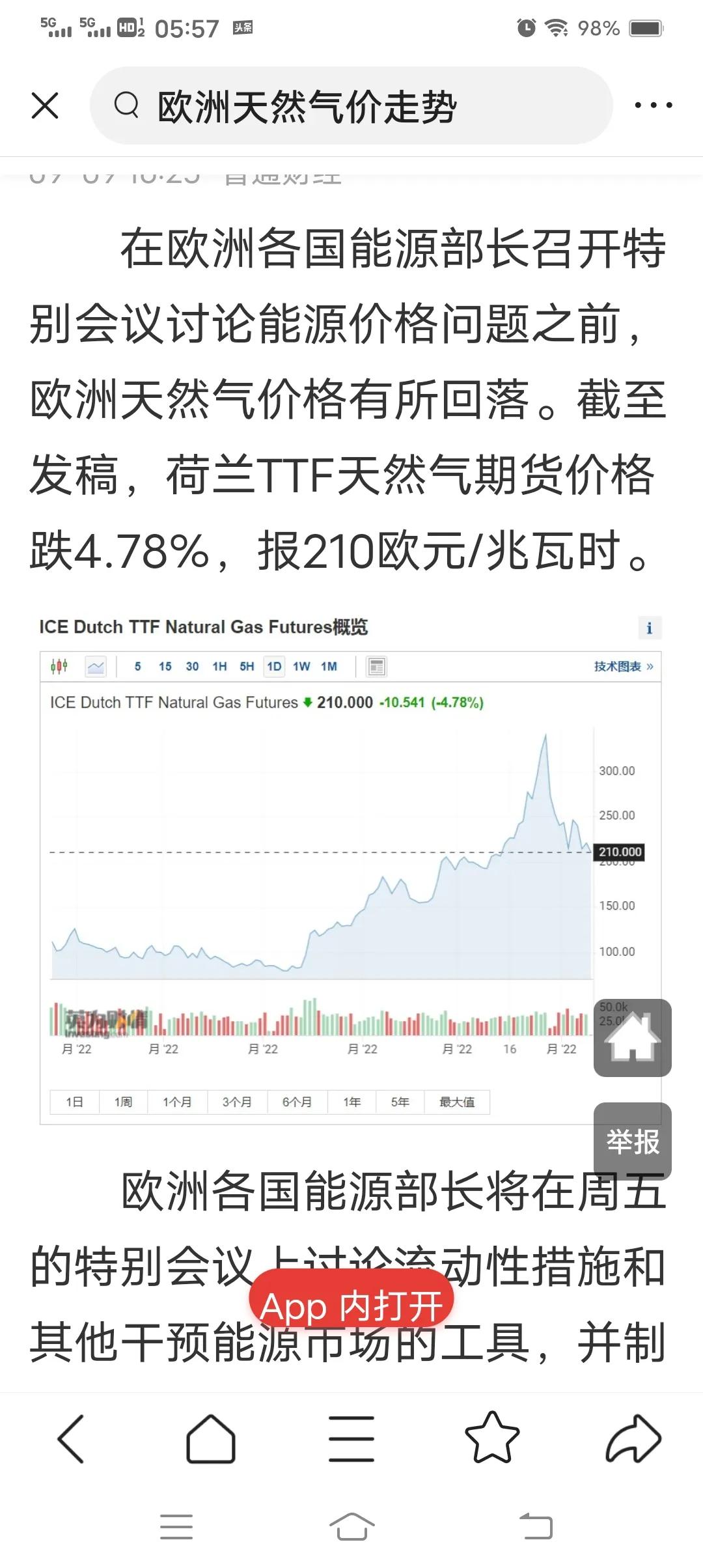Tap the floating home button

coord(632,1037)
